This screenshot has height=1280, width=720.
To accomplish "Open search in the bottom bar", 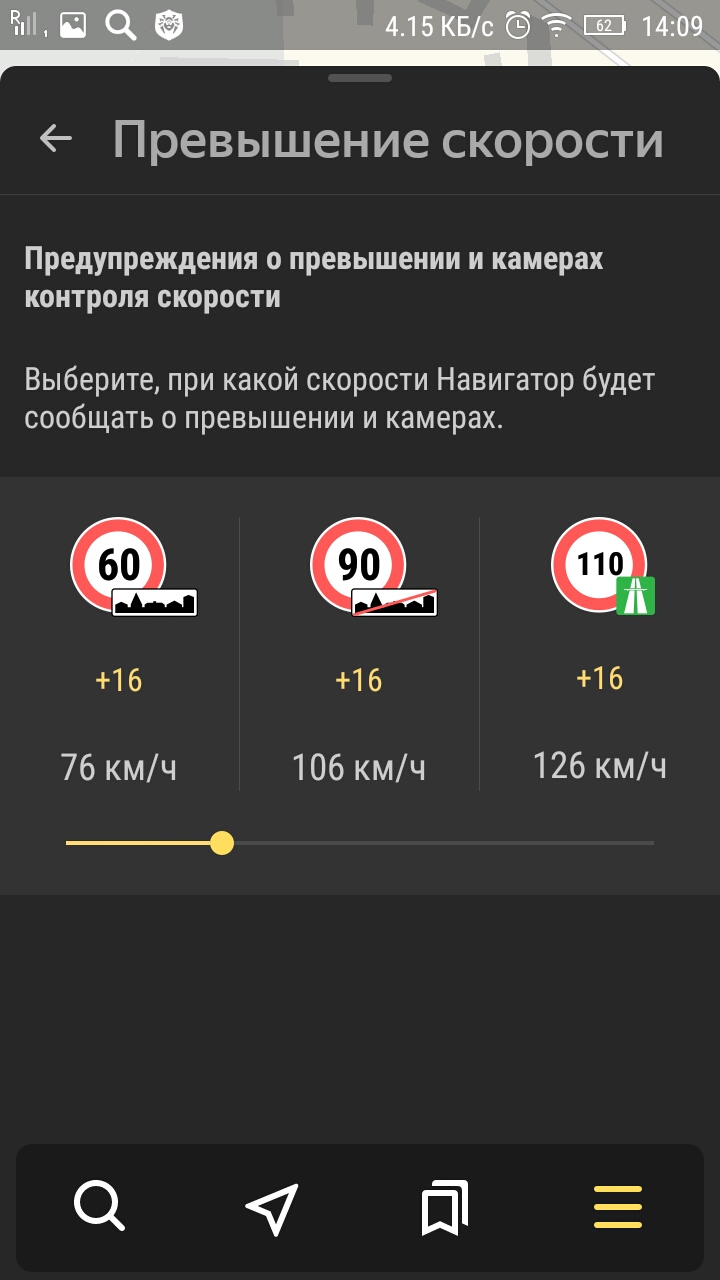I will [x=99, y=1206].
